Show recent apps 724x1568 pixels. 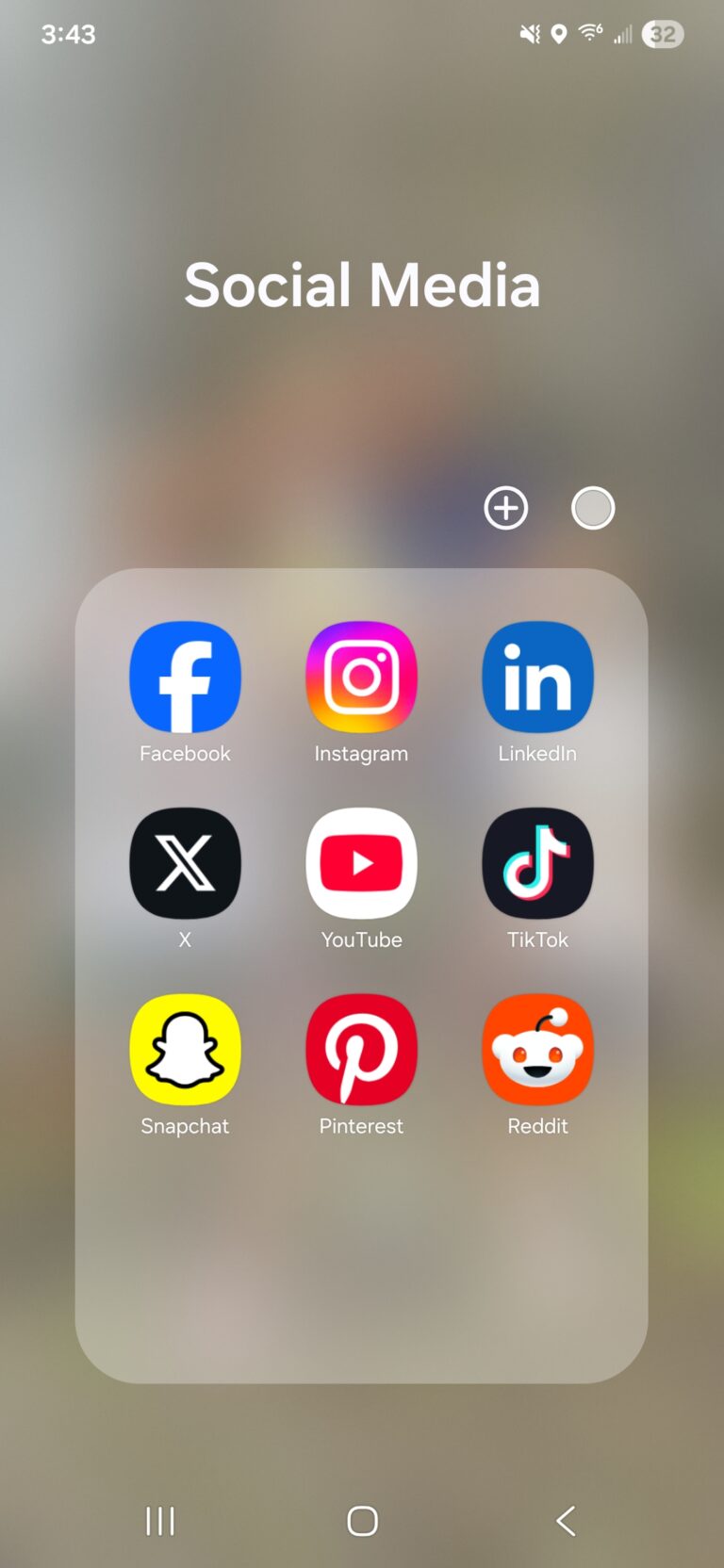click(160, 1521)
